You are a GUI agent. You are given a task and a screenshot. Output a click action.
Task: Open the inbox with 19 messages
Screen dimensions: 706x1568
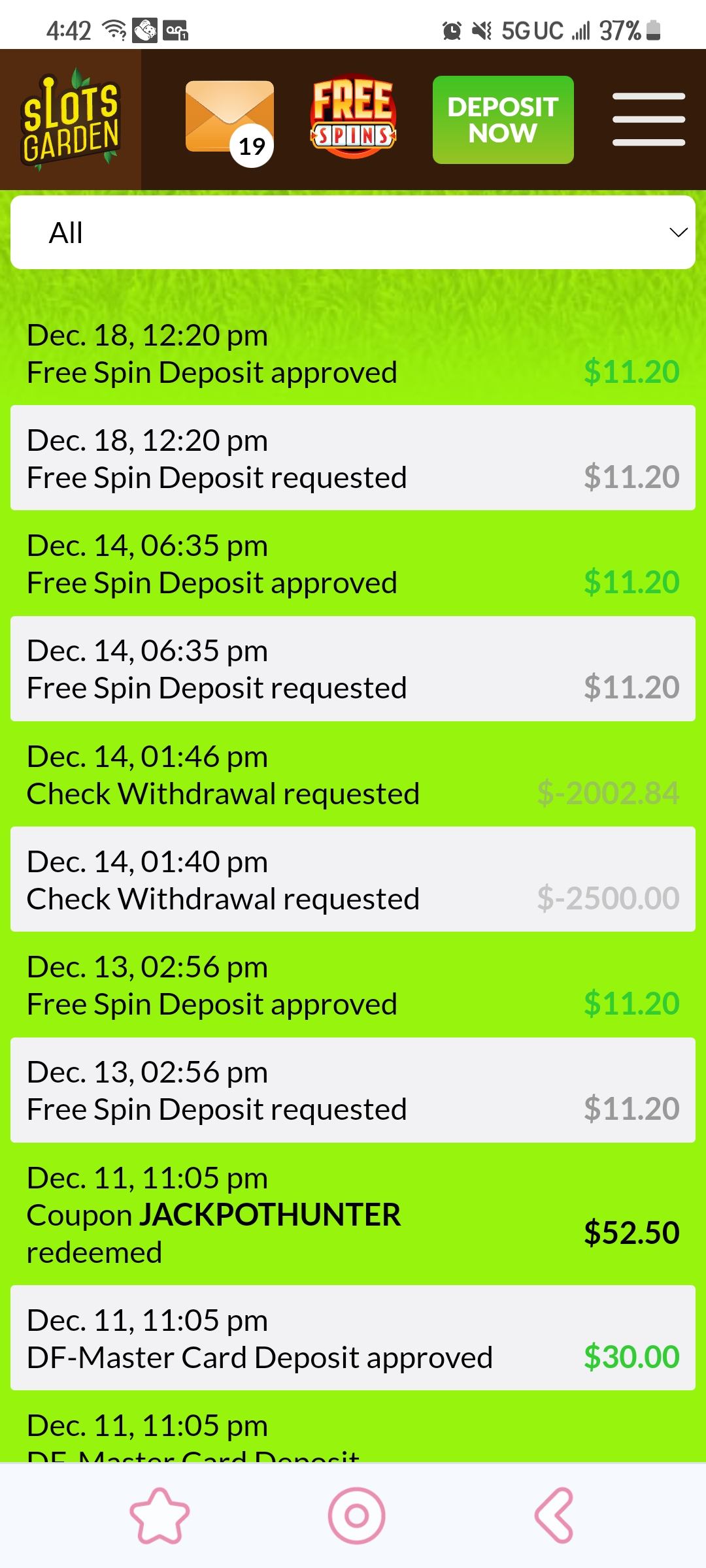(x=229, y=120)
